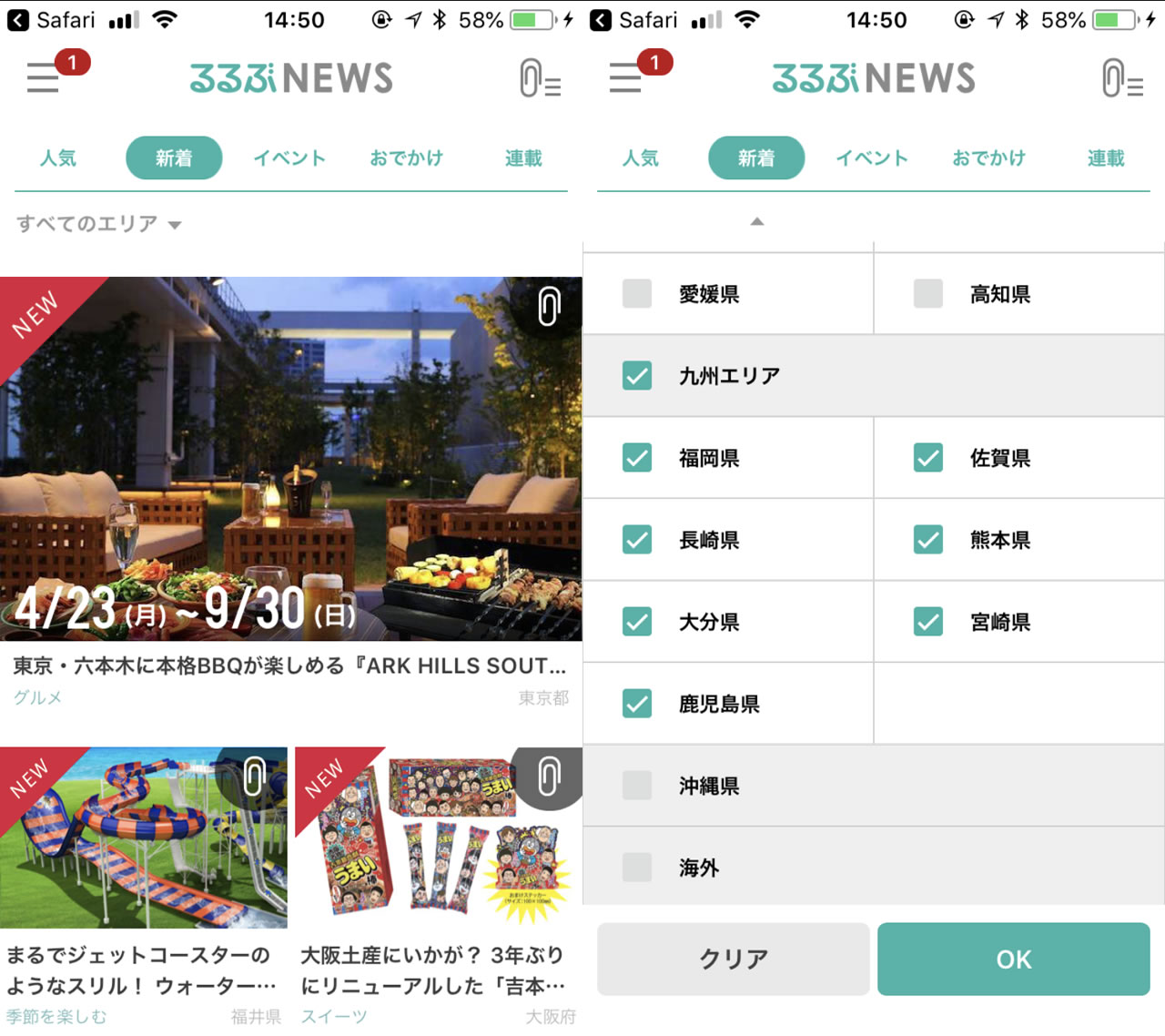Clip the 六本木 BBQ article
1165x1036 pixels.
point(548,307)
